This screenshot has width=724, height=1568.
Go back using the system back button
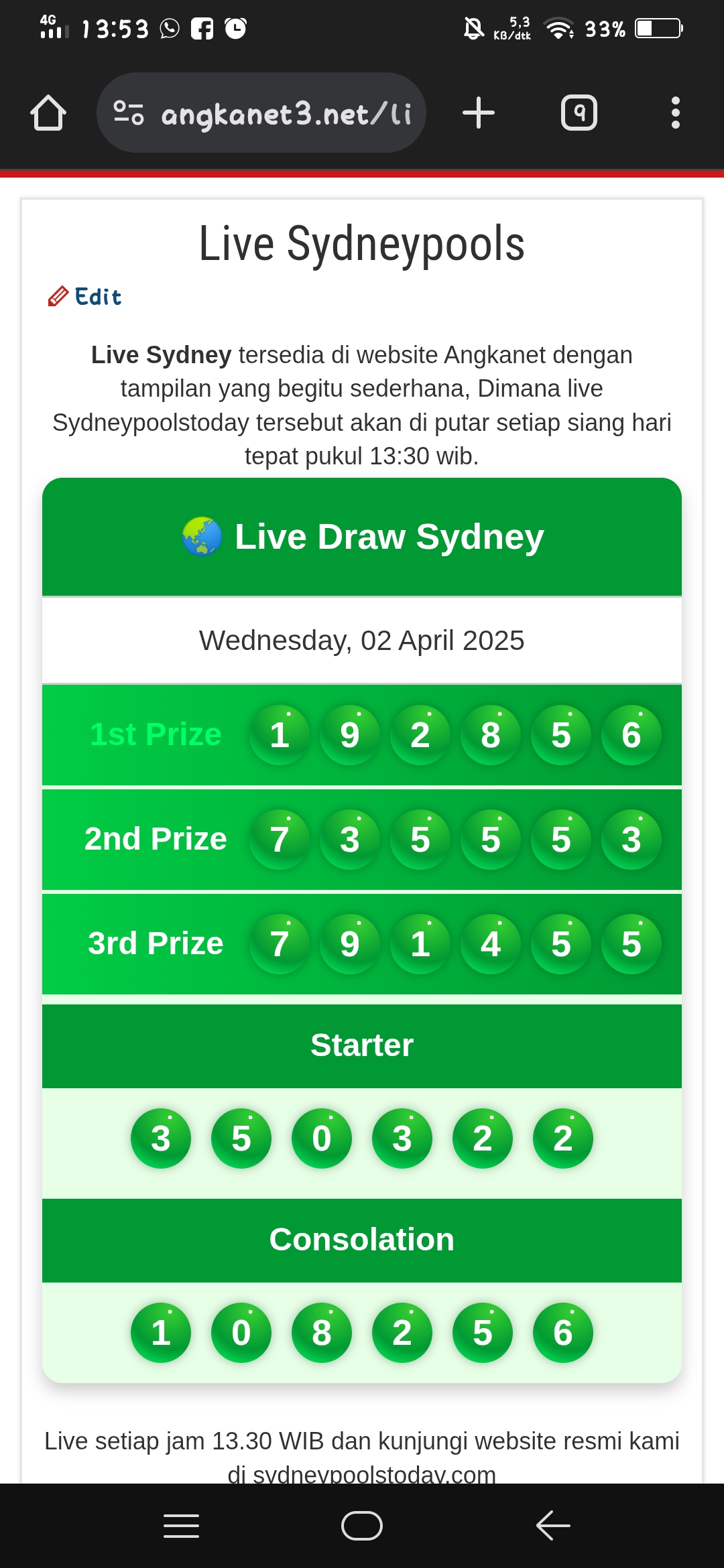[553, 1526]
